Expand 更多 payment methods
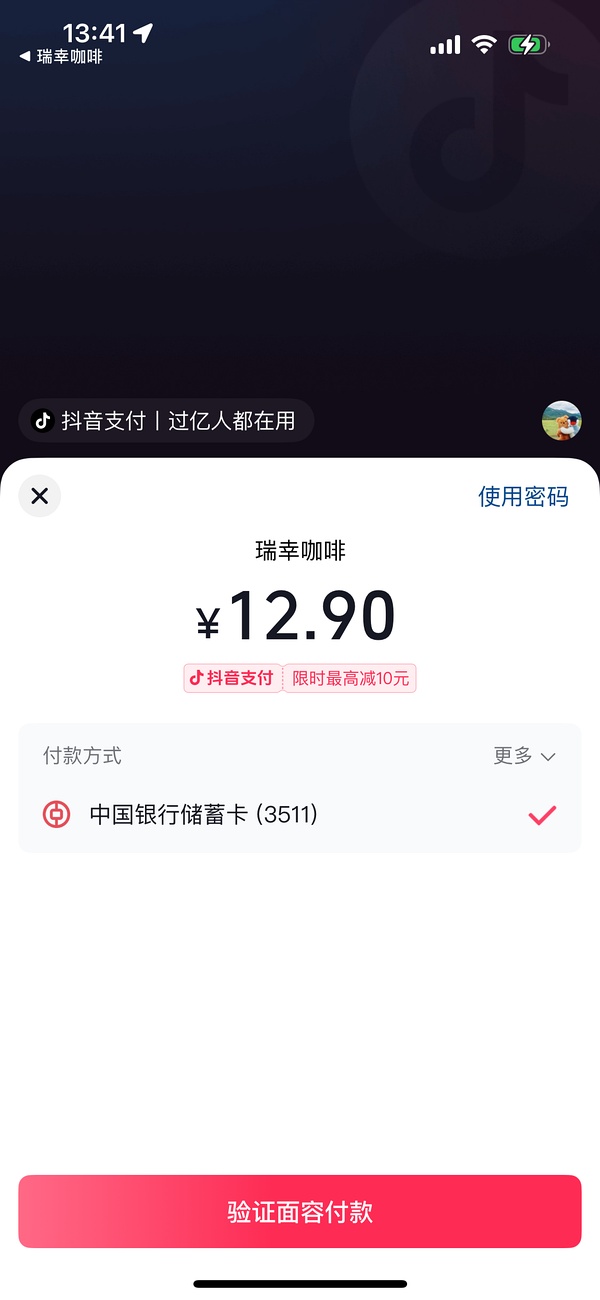600x1300 pixels. coord(524,756)
